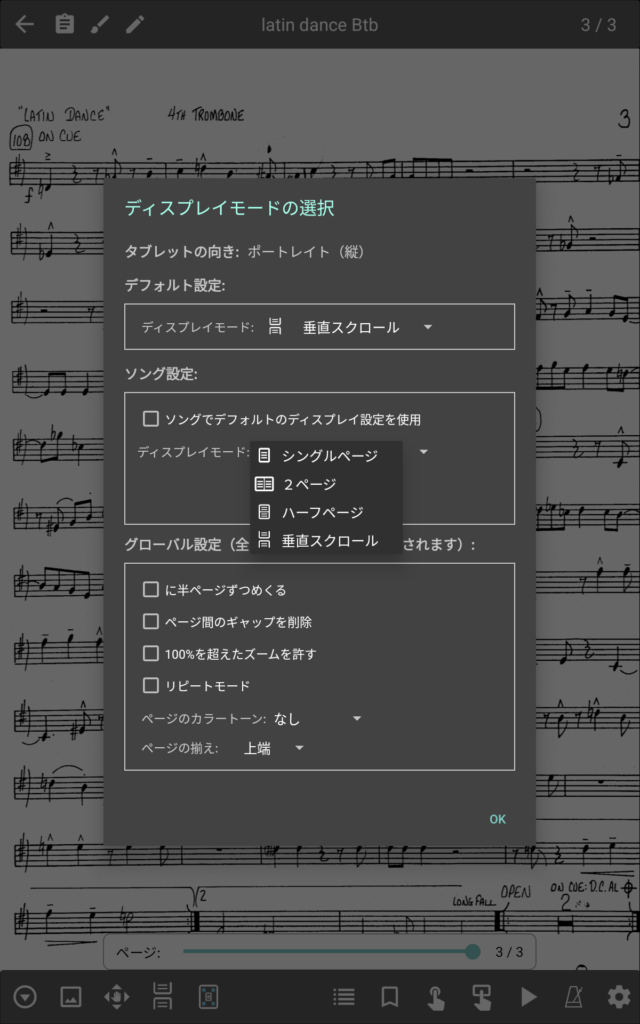Choose the 2ページ display mode
This screenshot has height=1024, width=640.
click(x=308, y=484)
